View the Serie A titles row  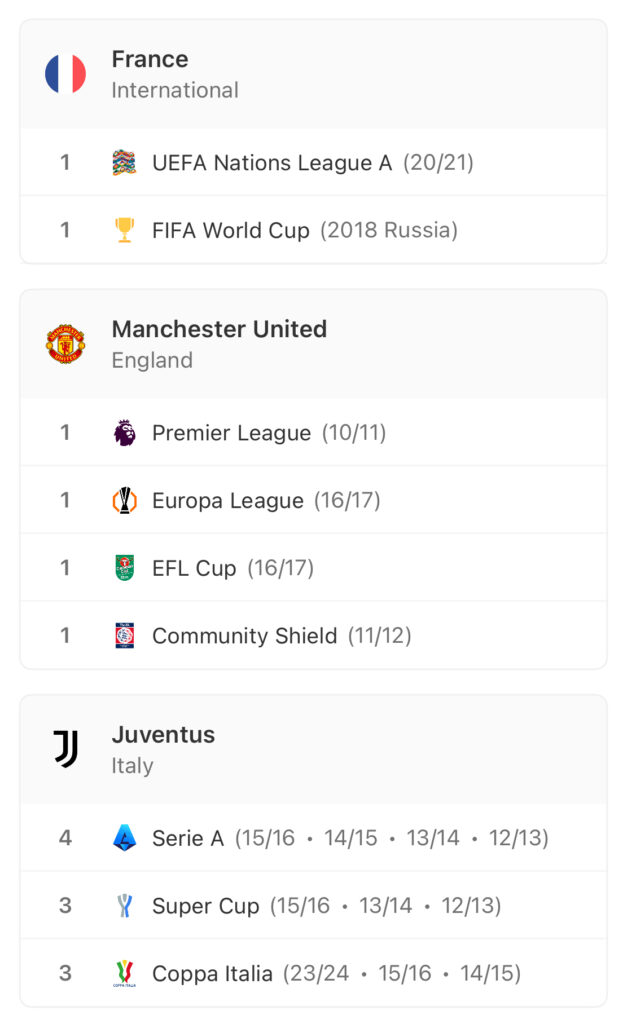[313, 838]
